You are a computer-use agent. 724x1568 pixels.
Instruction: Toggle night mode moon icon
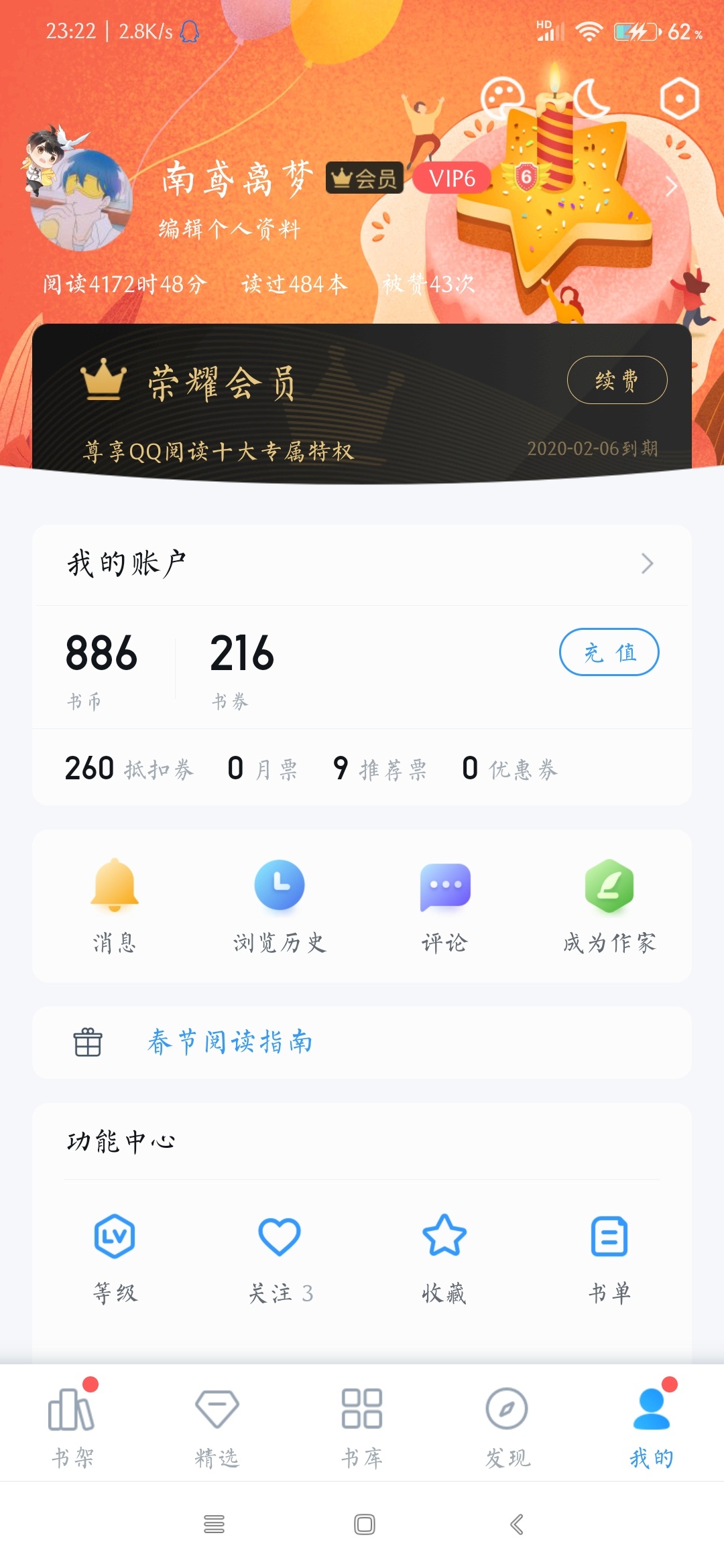590,98
